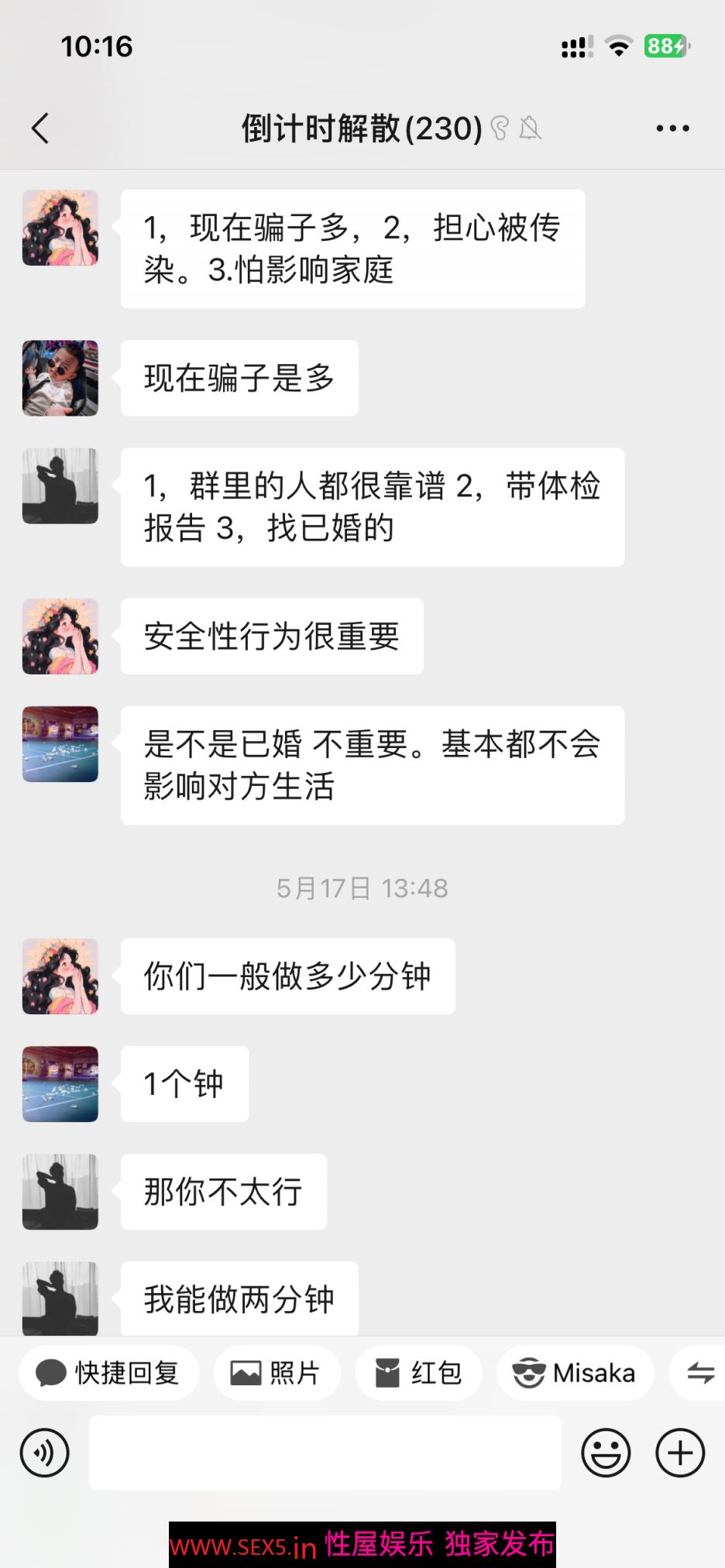Screen dimensions: 725x1568
Task: Tap the swap arrows chip beside Misaka
Action: (700, 1373)
